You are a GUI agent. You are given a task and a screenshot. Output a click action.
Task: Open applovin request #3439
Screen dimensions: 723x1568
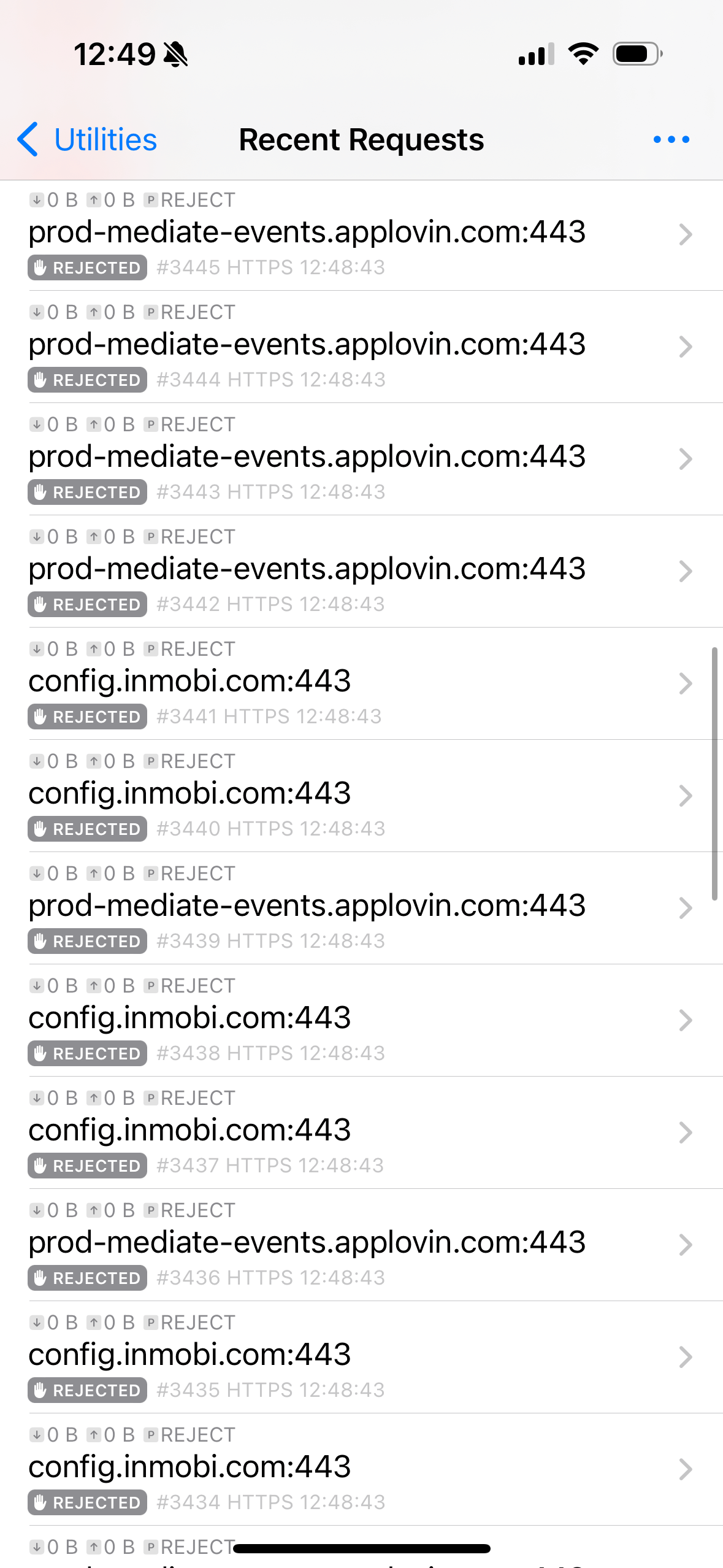tap(361, 909)
